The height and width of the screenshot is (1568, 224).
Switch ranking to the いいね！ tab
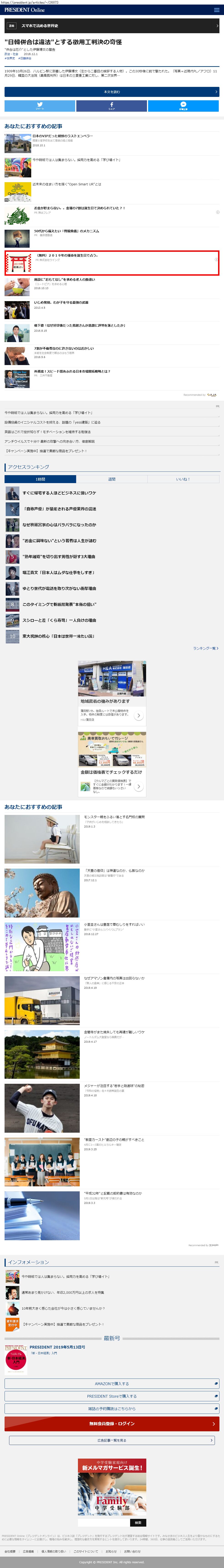(x=183, y=479)
